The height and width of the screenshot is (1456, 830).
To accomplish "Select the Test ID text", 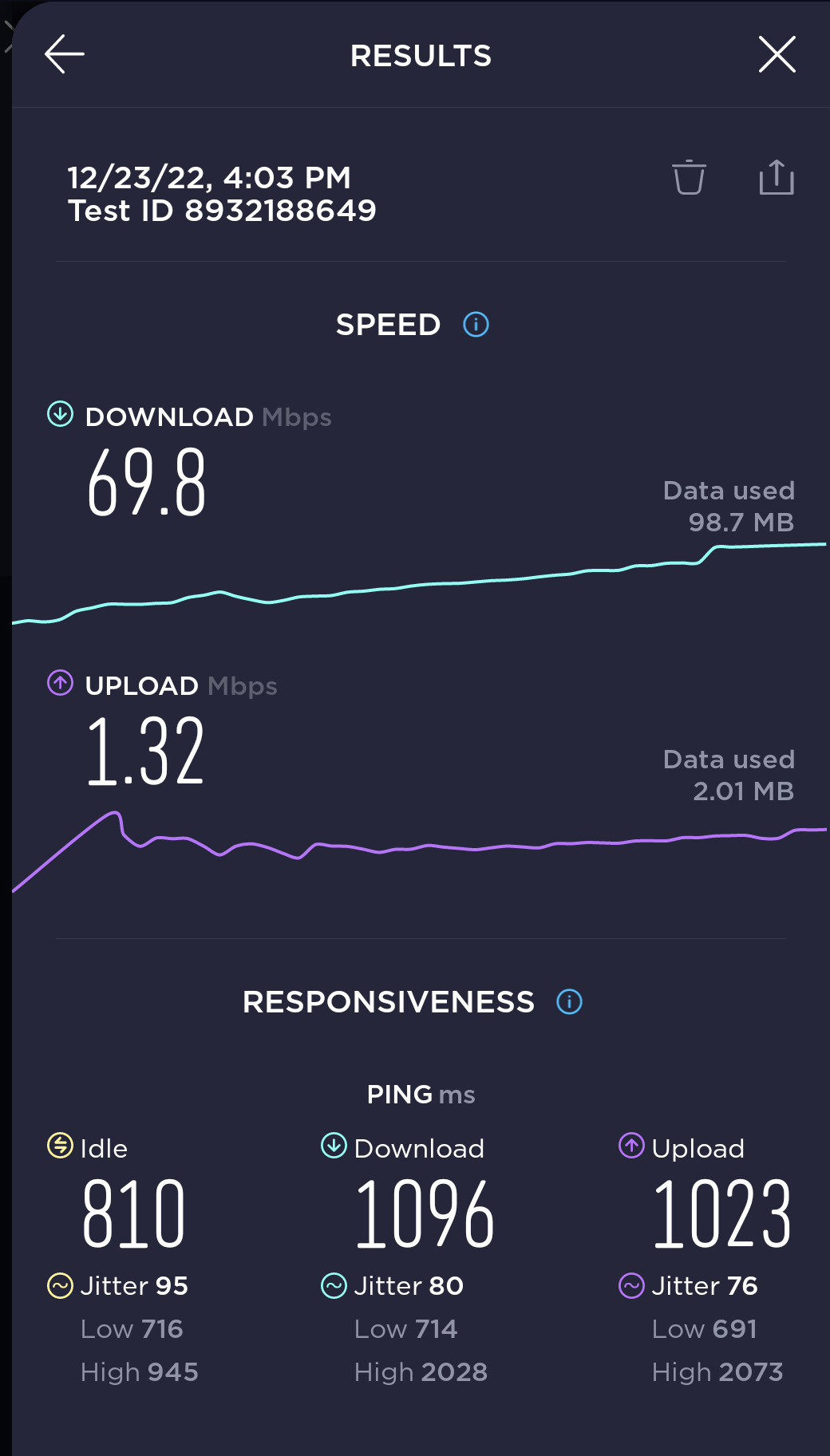I will (223, 211).
